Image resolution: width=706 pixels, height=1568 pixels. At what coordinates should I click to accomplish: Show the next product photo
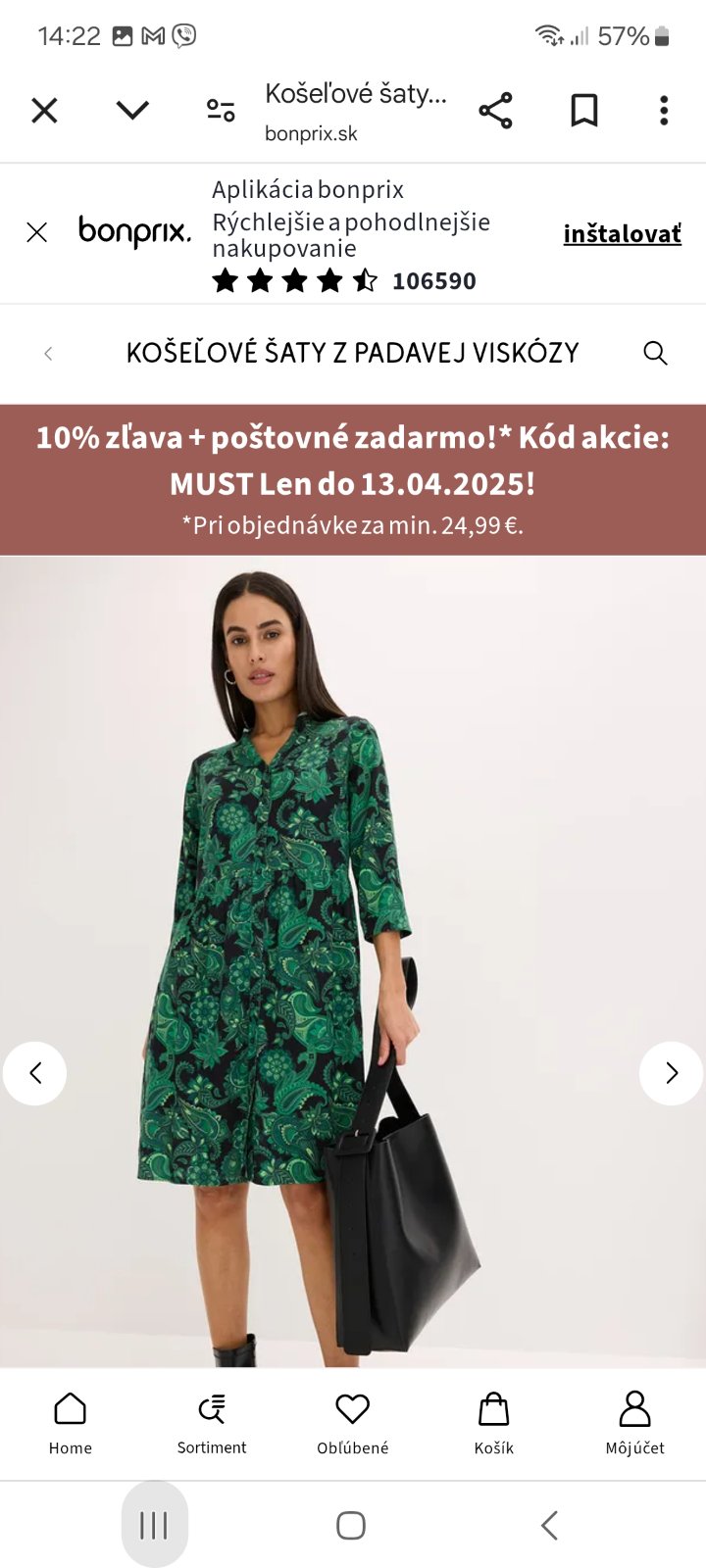tap(671, 1073)
